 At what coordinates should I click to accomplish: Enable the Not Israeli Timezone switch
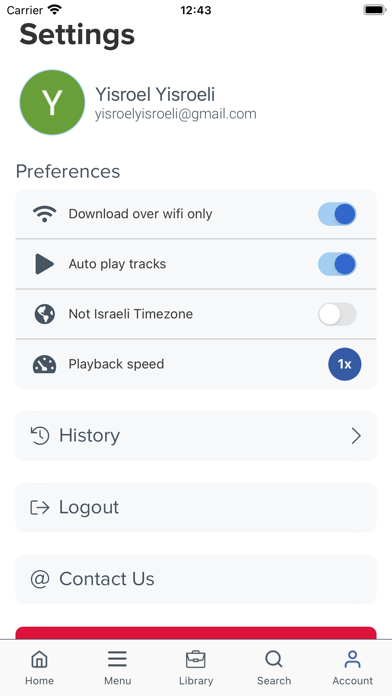point(337,314)
